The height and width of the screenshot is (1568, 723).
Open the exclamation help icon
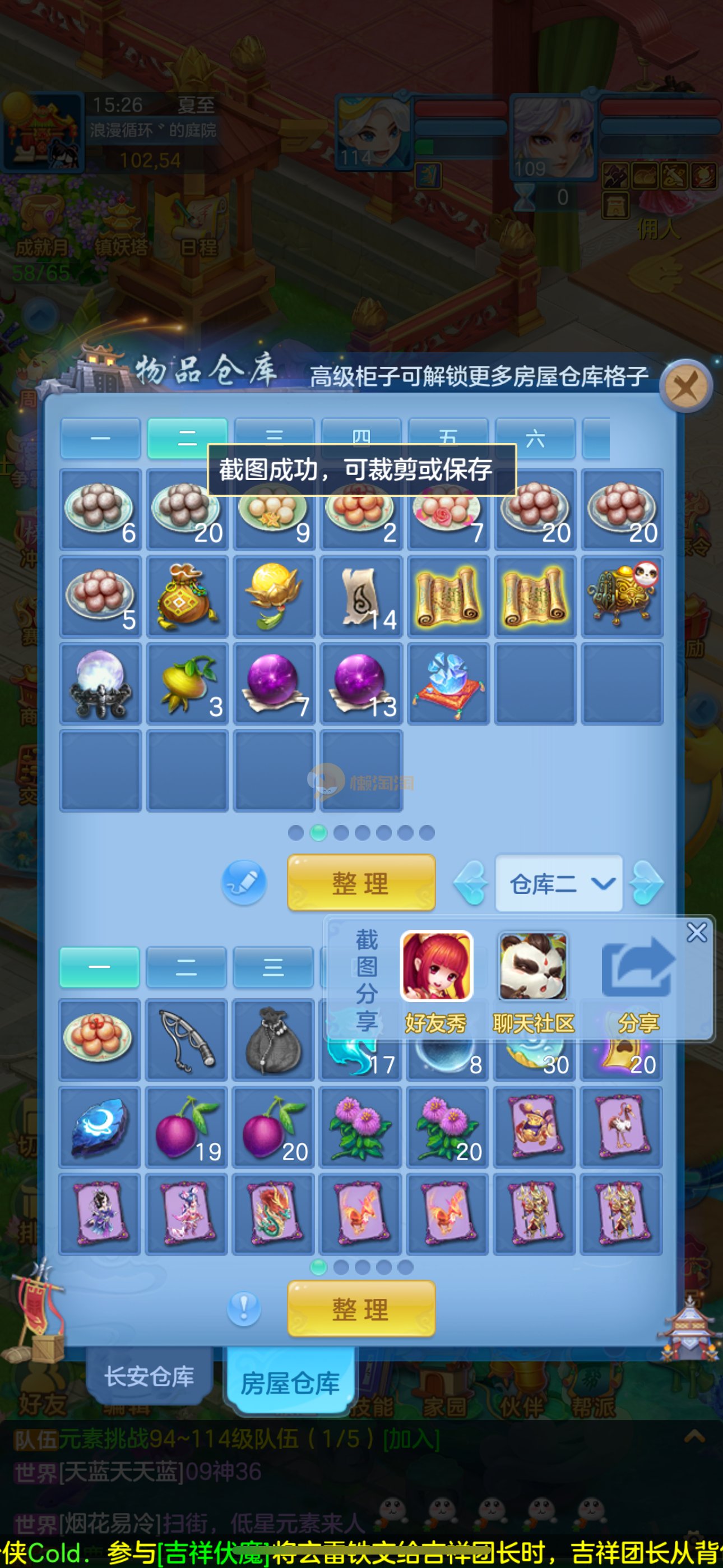click(244, 1308)
